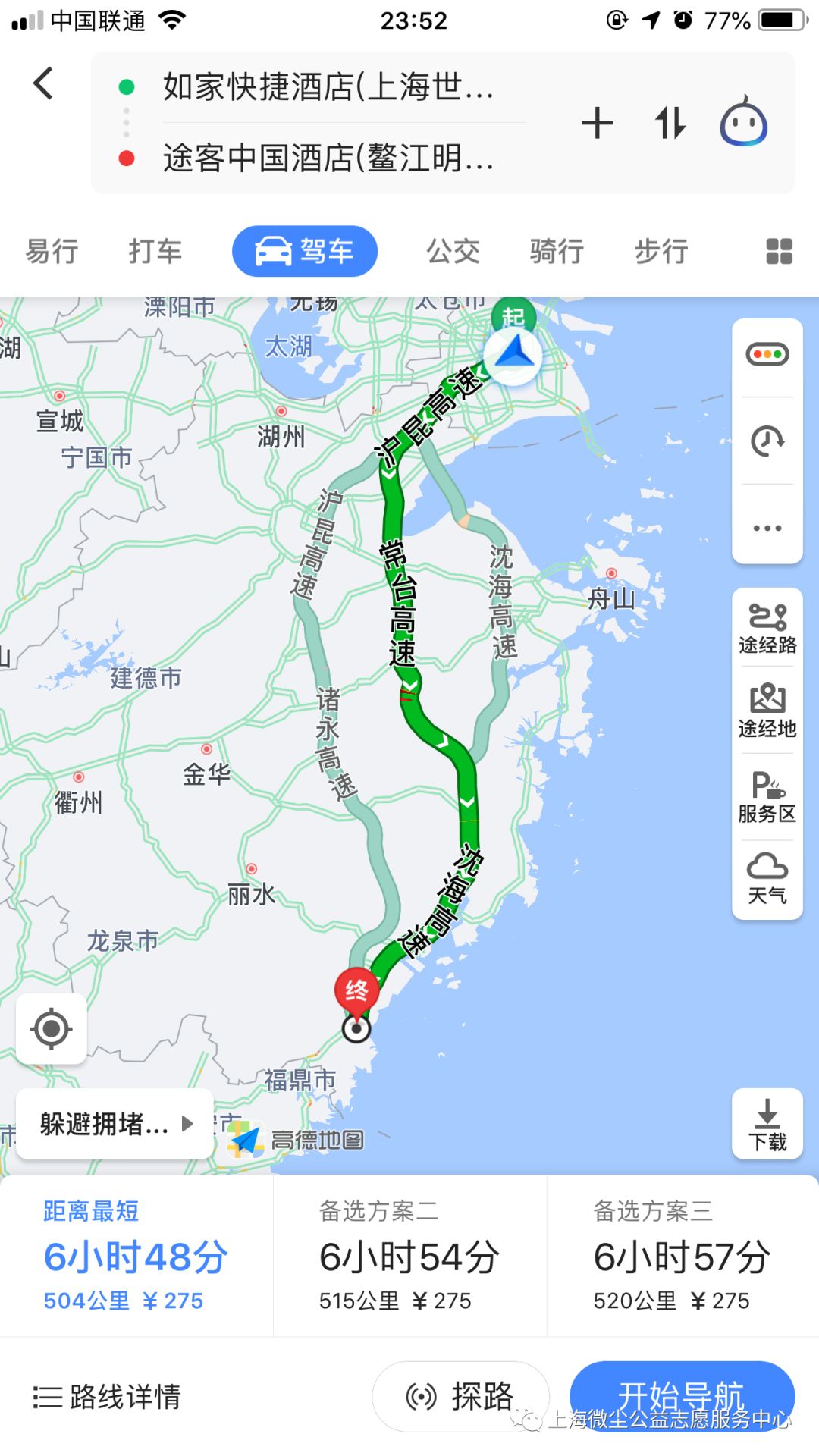Switch to the 打车 tab

click(155, 251)
